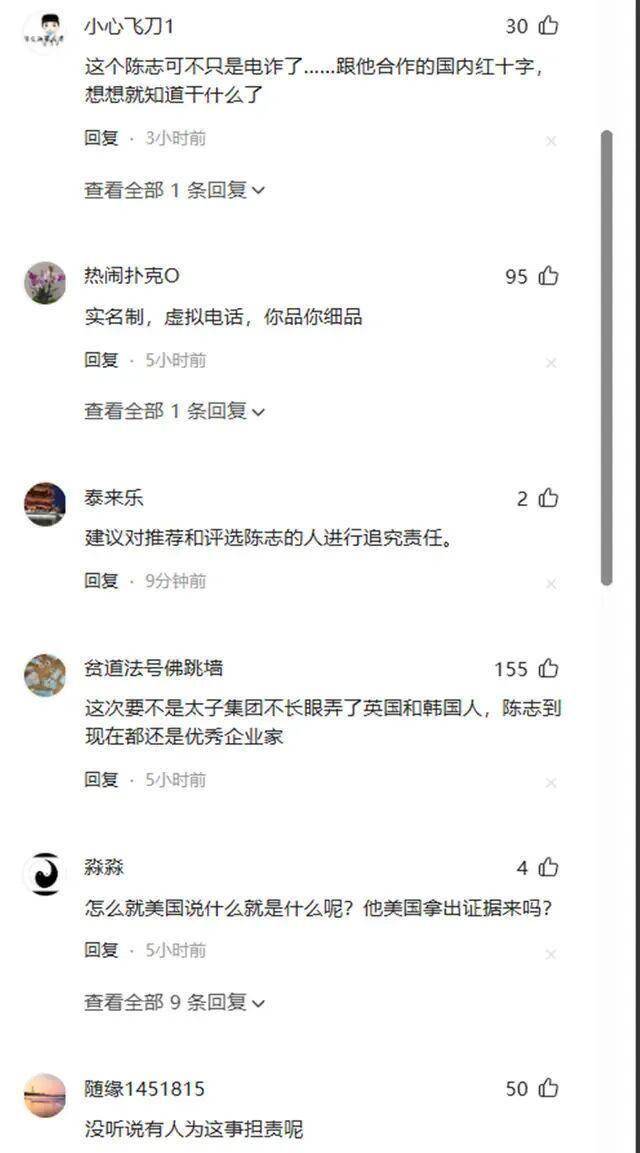Reply to 贫道法号佛跳墙's comment
This screenshot has width=640, height=1153.
[x=101, y=780]
